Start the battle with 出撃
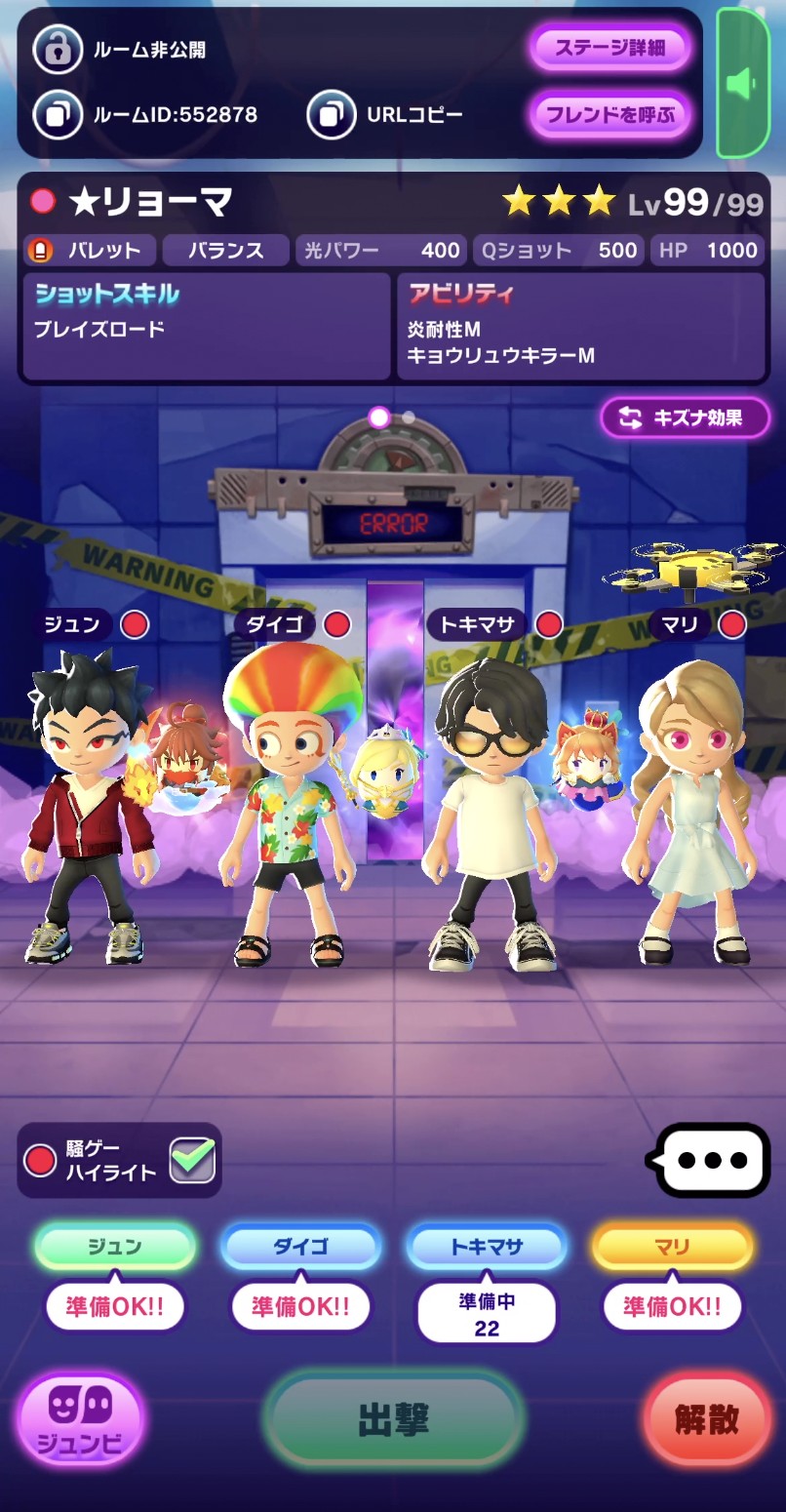 [393, 1420]
